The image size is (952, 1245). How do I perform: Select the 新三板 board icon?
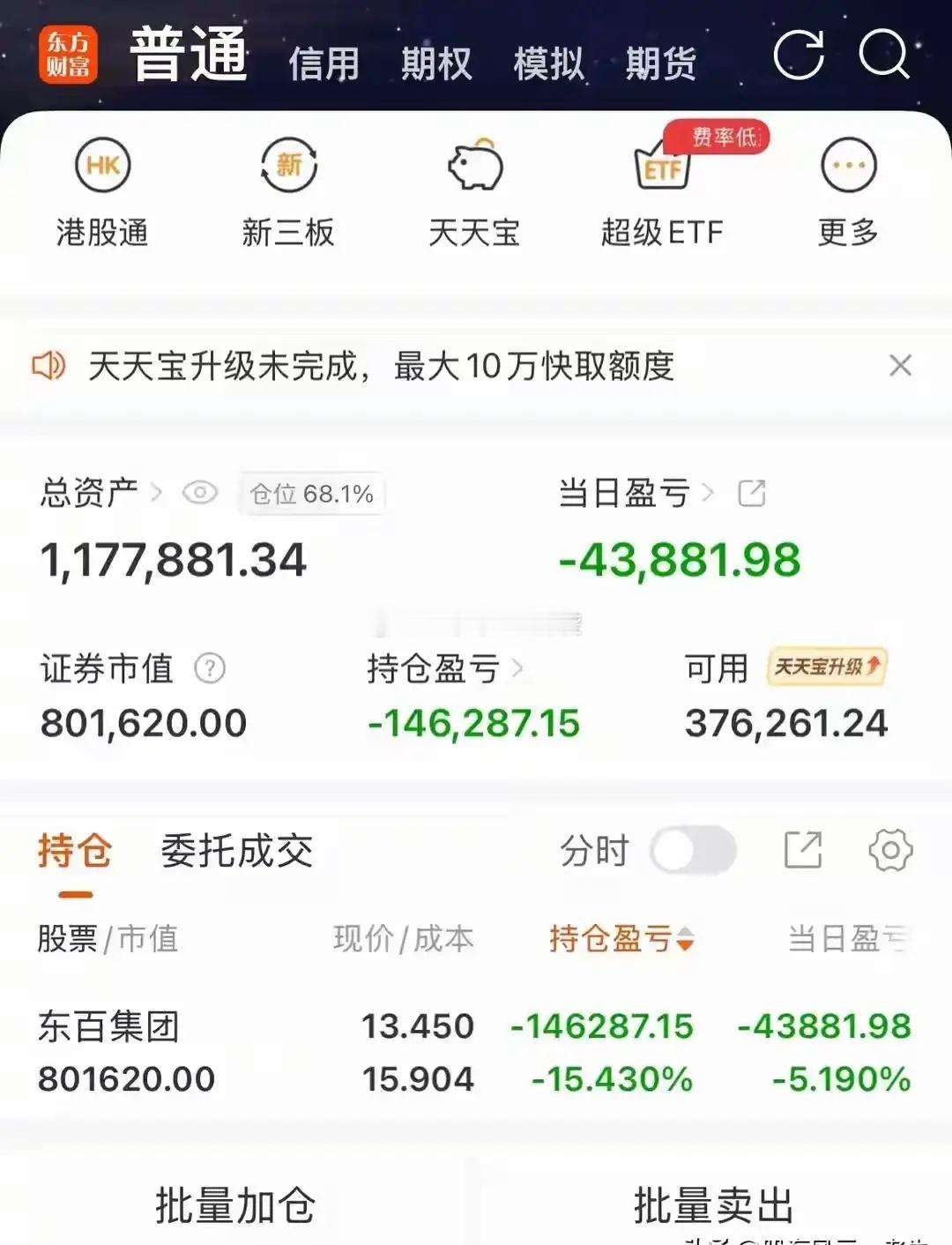(x=287, y=185)
